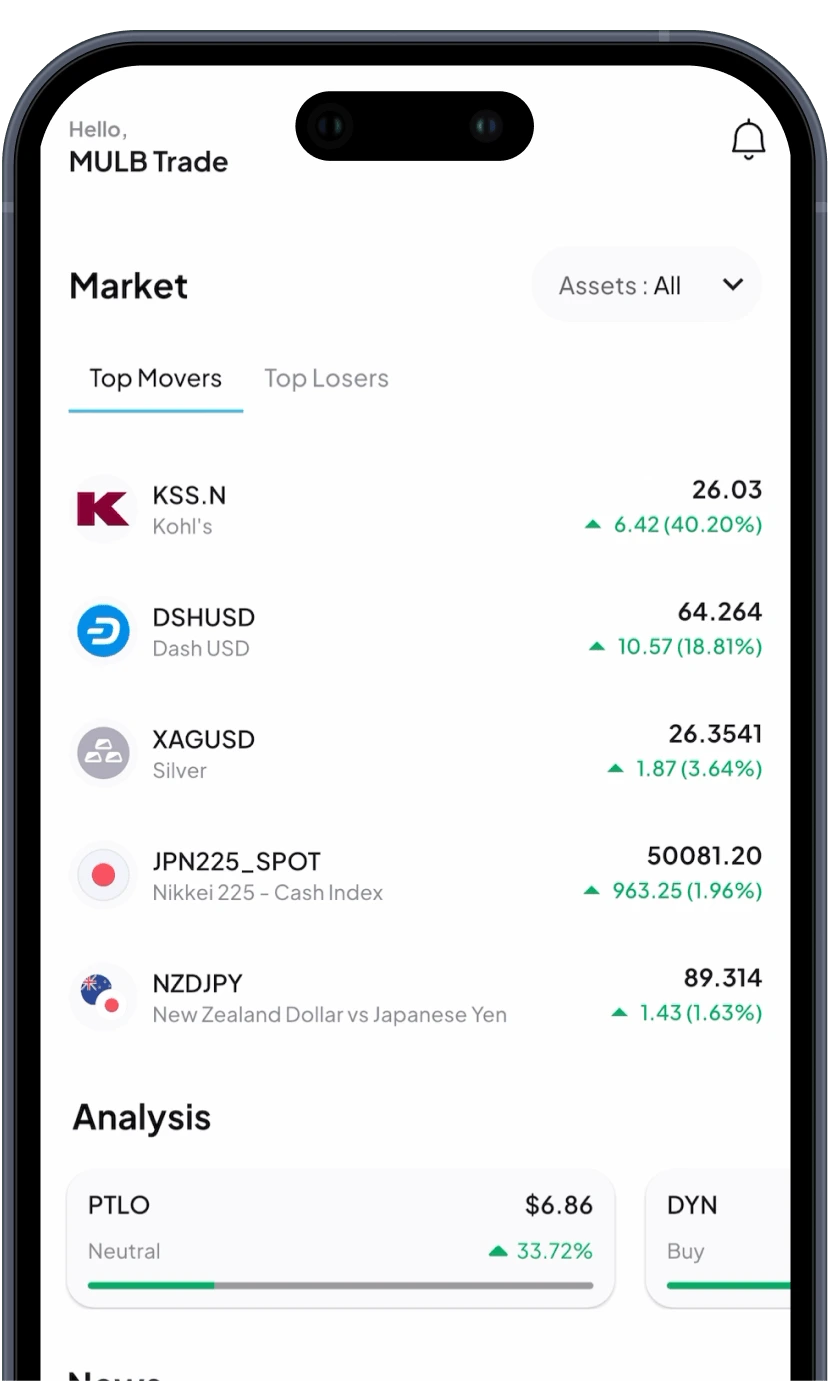Tap the DYN Buy analysis card
Image resolution: width=828 pixels, height=1381 pixels.
[x=730, y=1238]
